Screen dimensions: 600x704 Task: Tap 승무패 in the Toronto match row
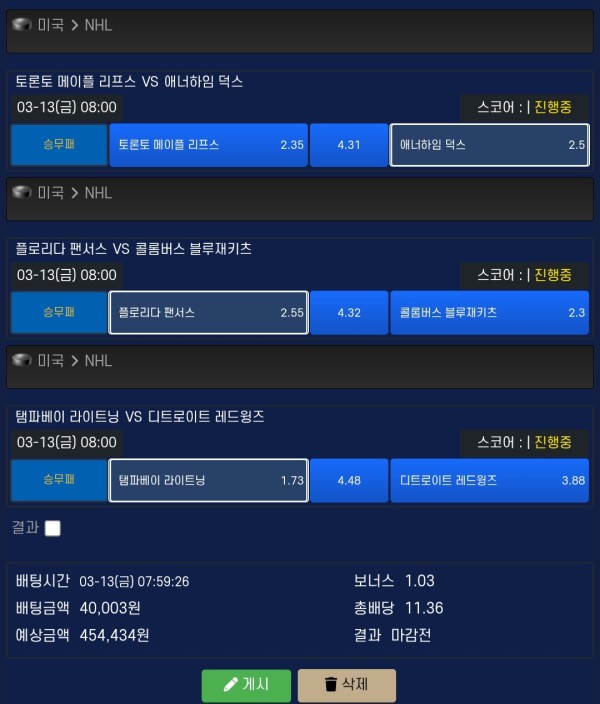pyautogui.click(x=59, y=145)
